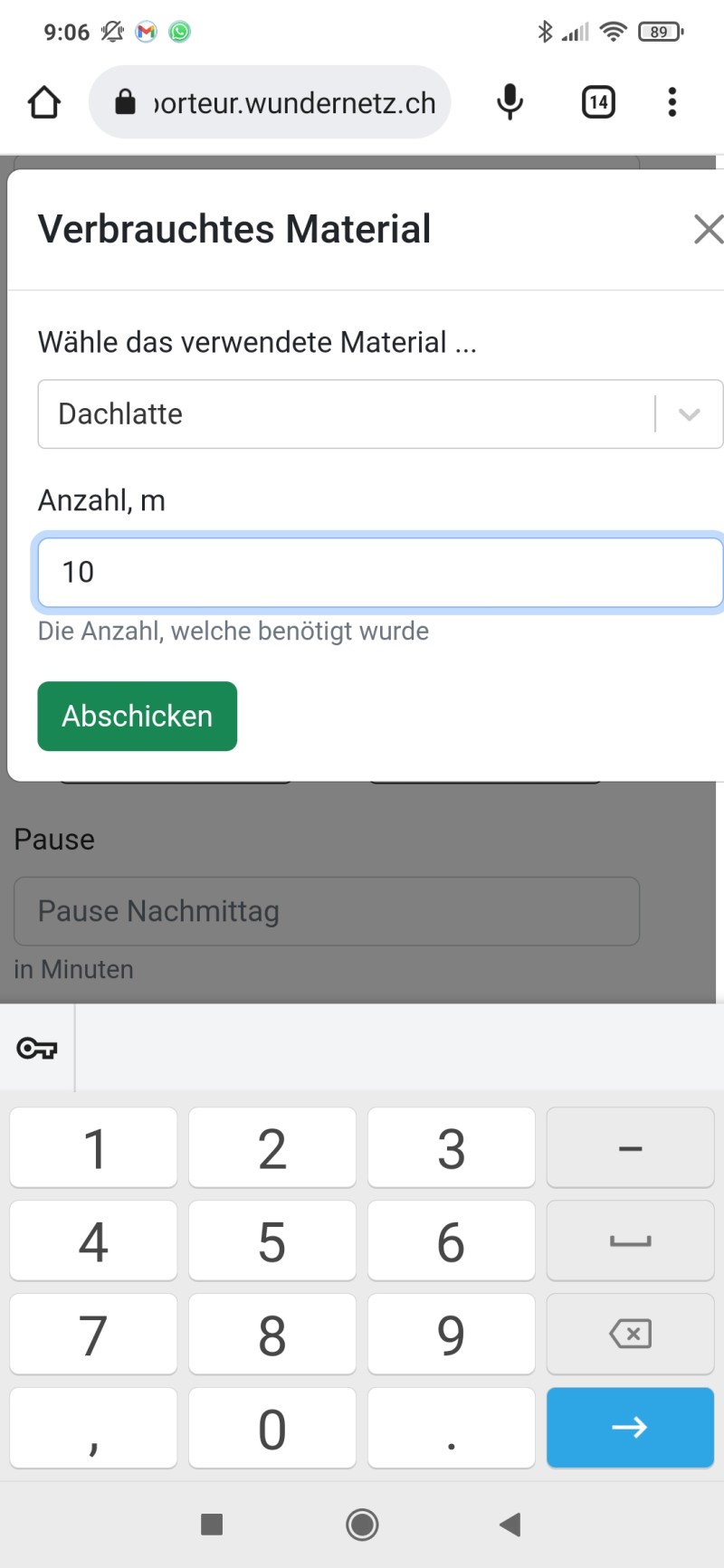Start voice search with microphone

click(510, 102)
